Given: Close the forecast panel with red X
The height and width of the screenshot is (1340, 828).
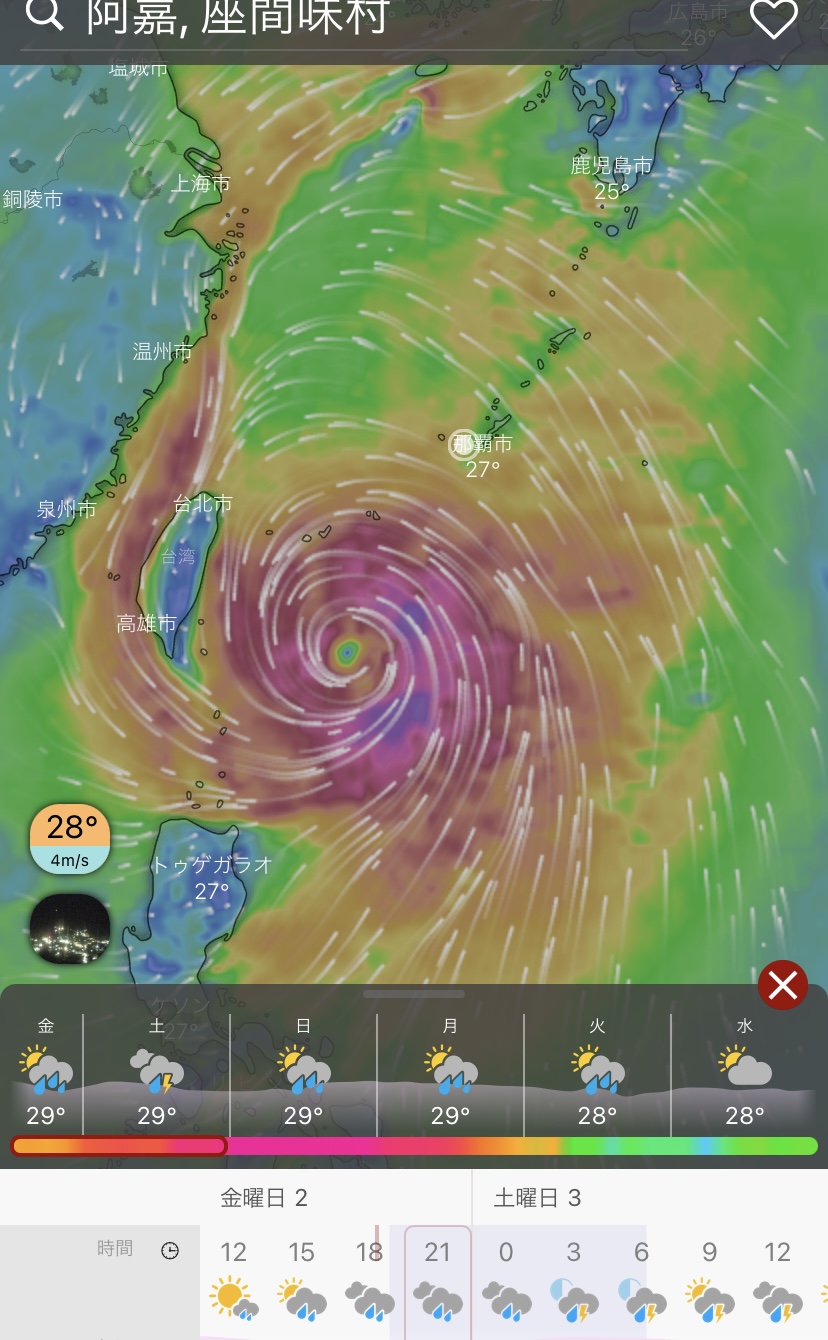Looking at the screenshot, I should [x=783, y=986].
